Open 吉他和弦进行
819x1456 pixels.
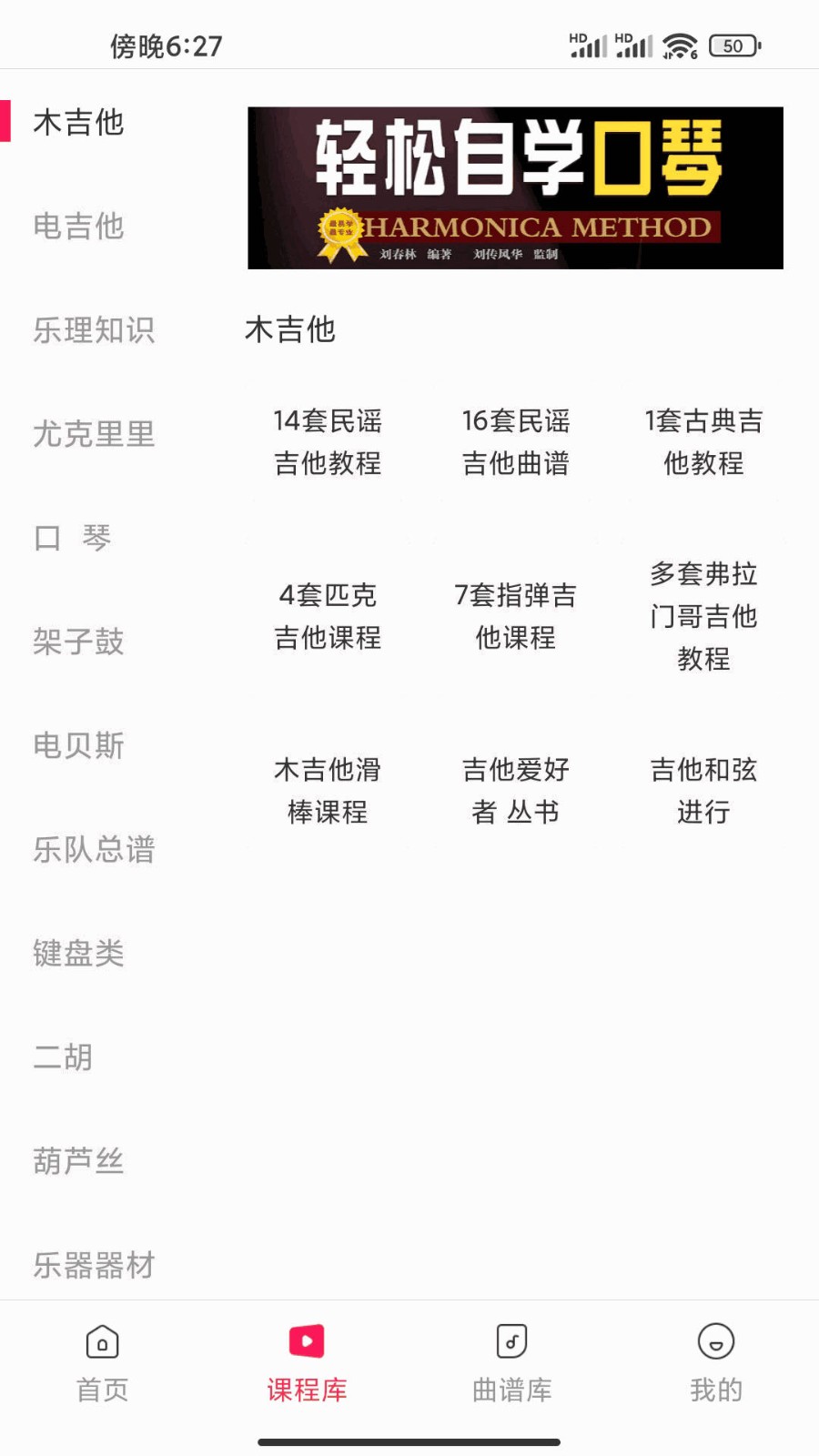point(703,791)
